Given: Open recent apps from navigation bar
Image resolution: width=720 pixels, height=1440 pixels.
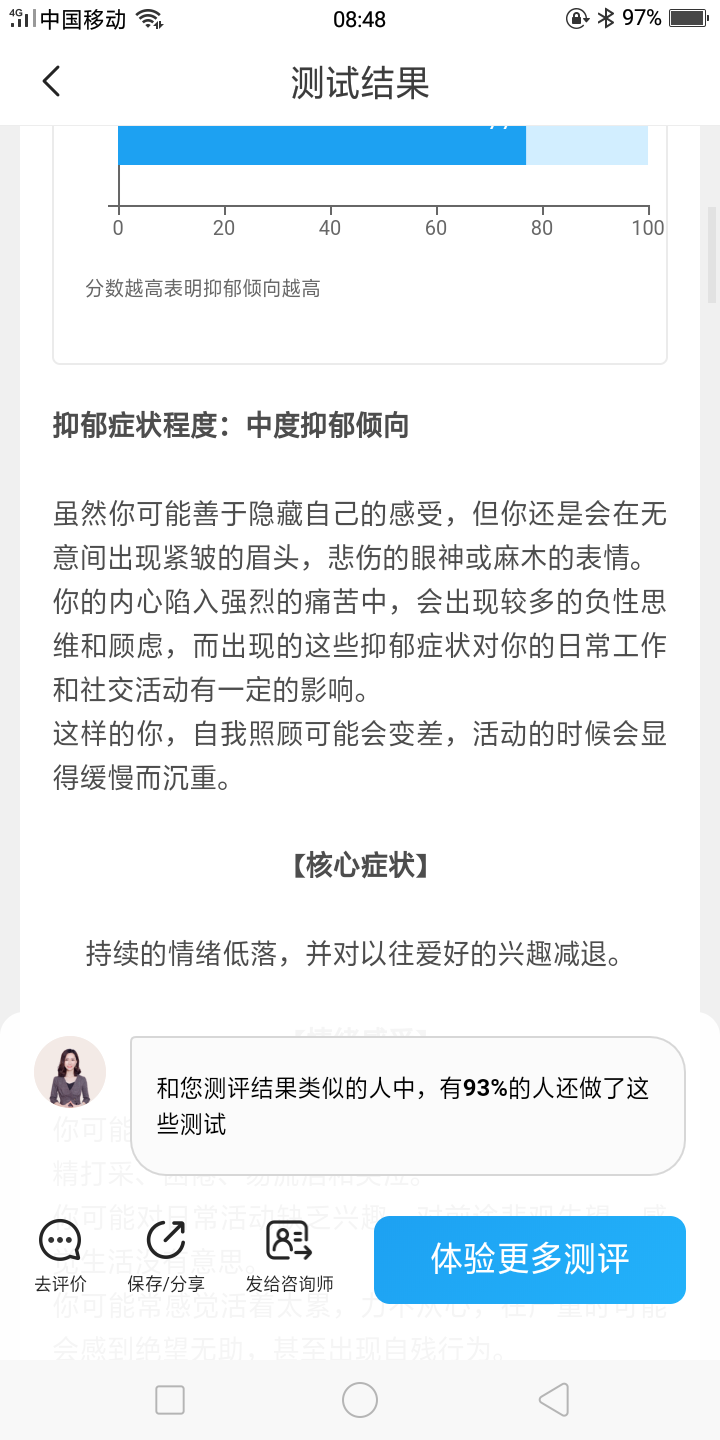Looking at the screenshot, I should pyautogui.click(x=170, y=1399).
